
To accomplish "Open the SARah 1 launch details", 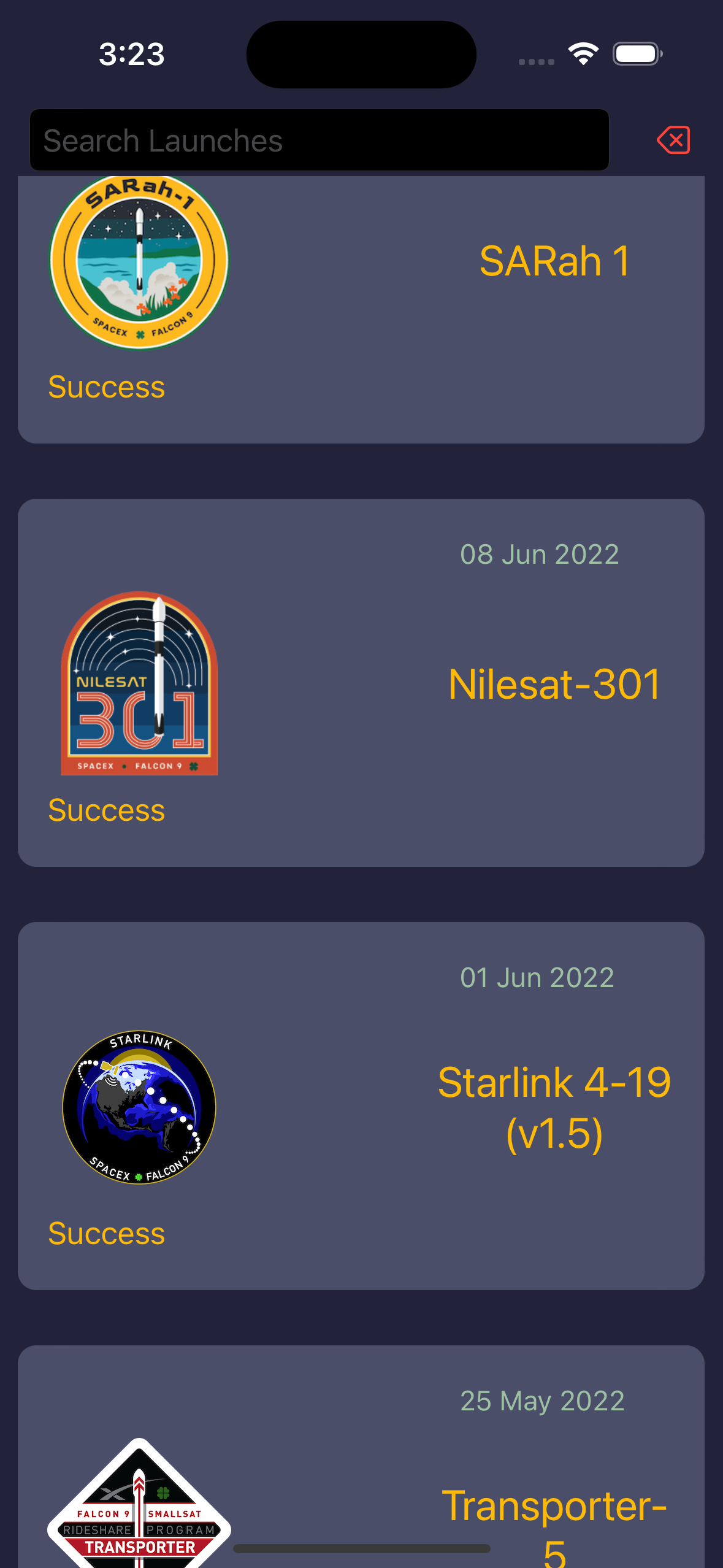I will coord(362,307).
